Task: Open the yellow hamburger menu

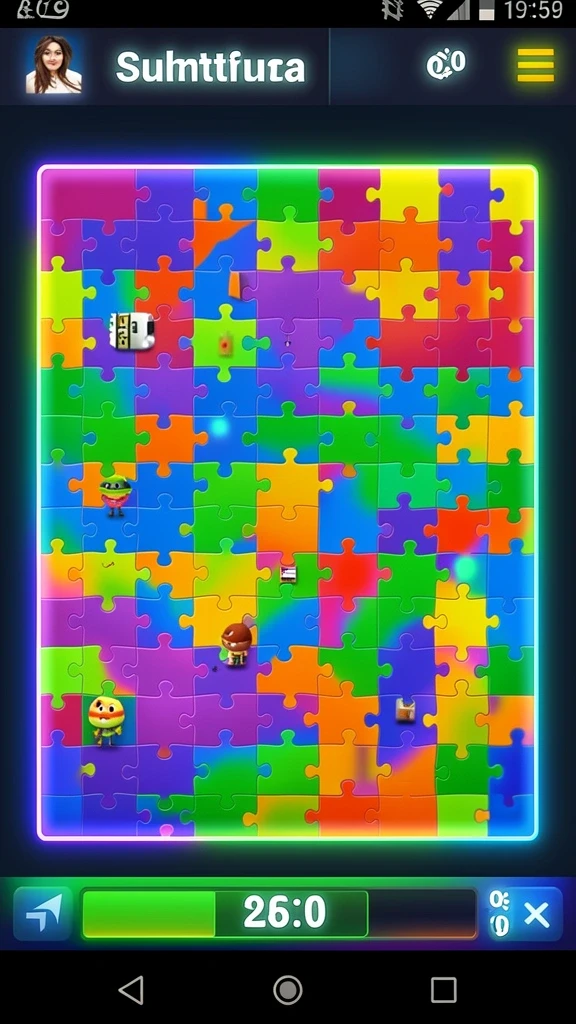Action: (536, 65)
